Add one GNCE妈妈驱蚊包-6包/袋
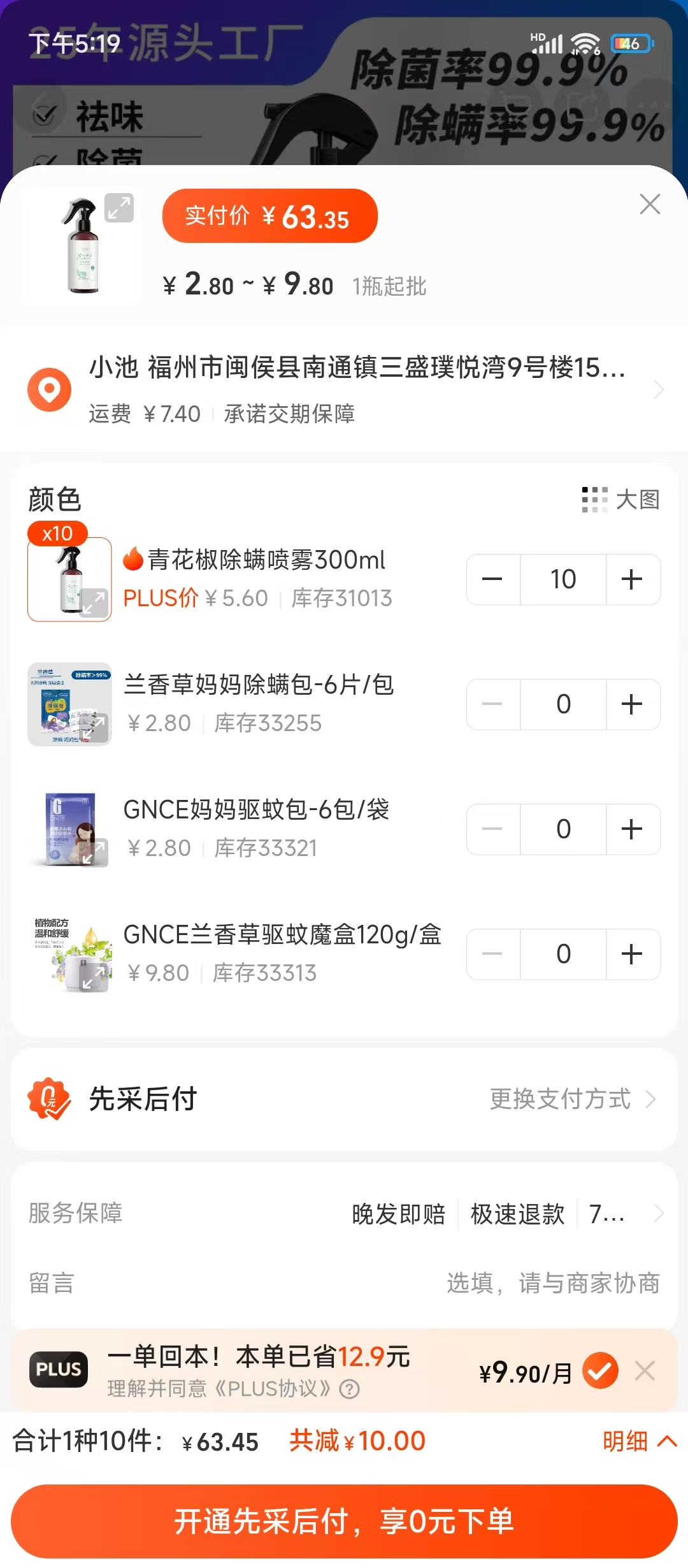 point(632,829)
